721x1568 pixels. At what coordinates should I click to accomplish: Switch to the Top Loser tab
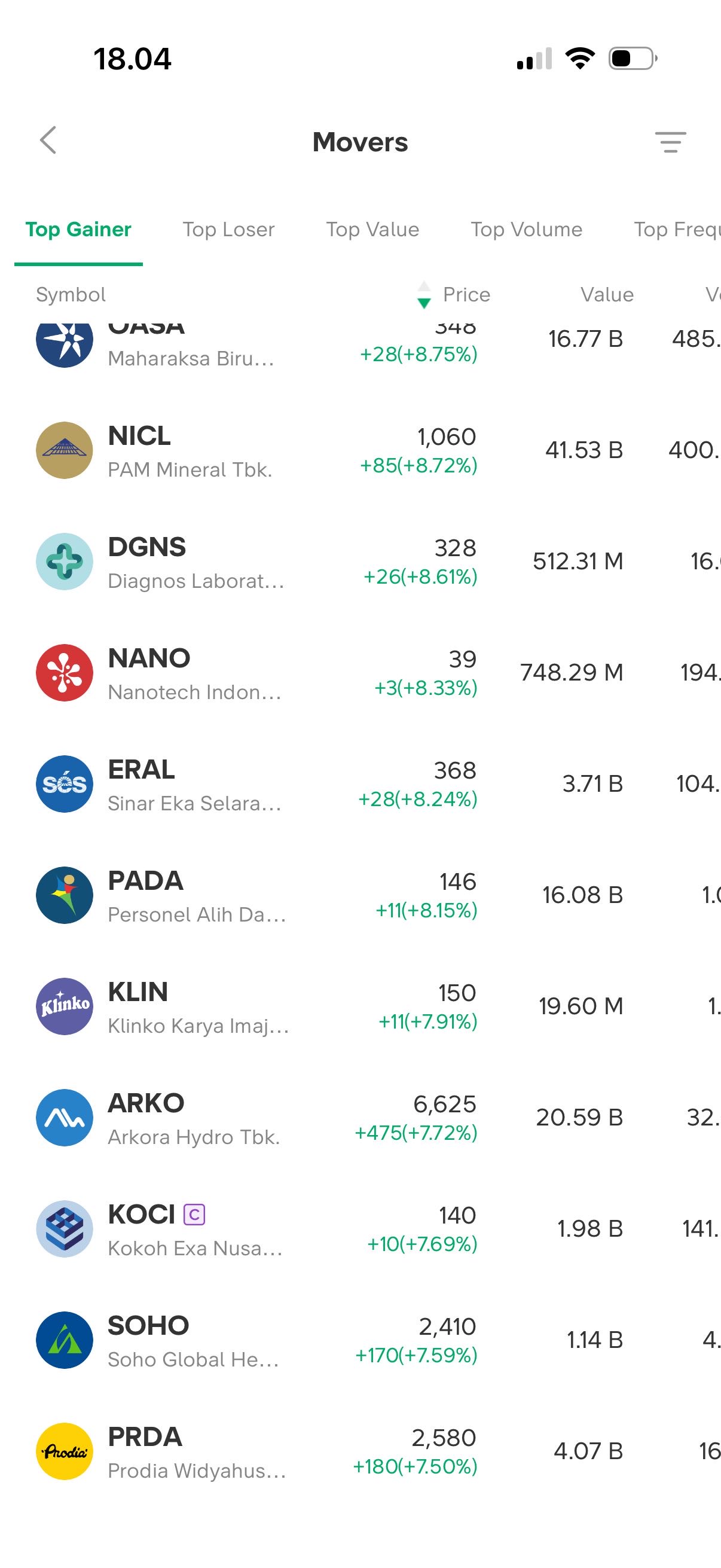click(228, 230)
